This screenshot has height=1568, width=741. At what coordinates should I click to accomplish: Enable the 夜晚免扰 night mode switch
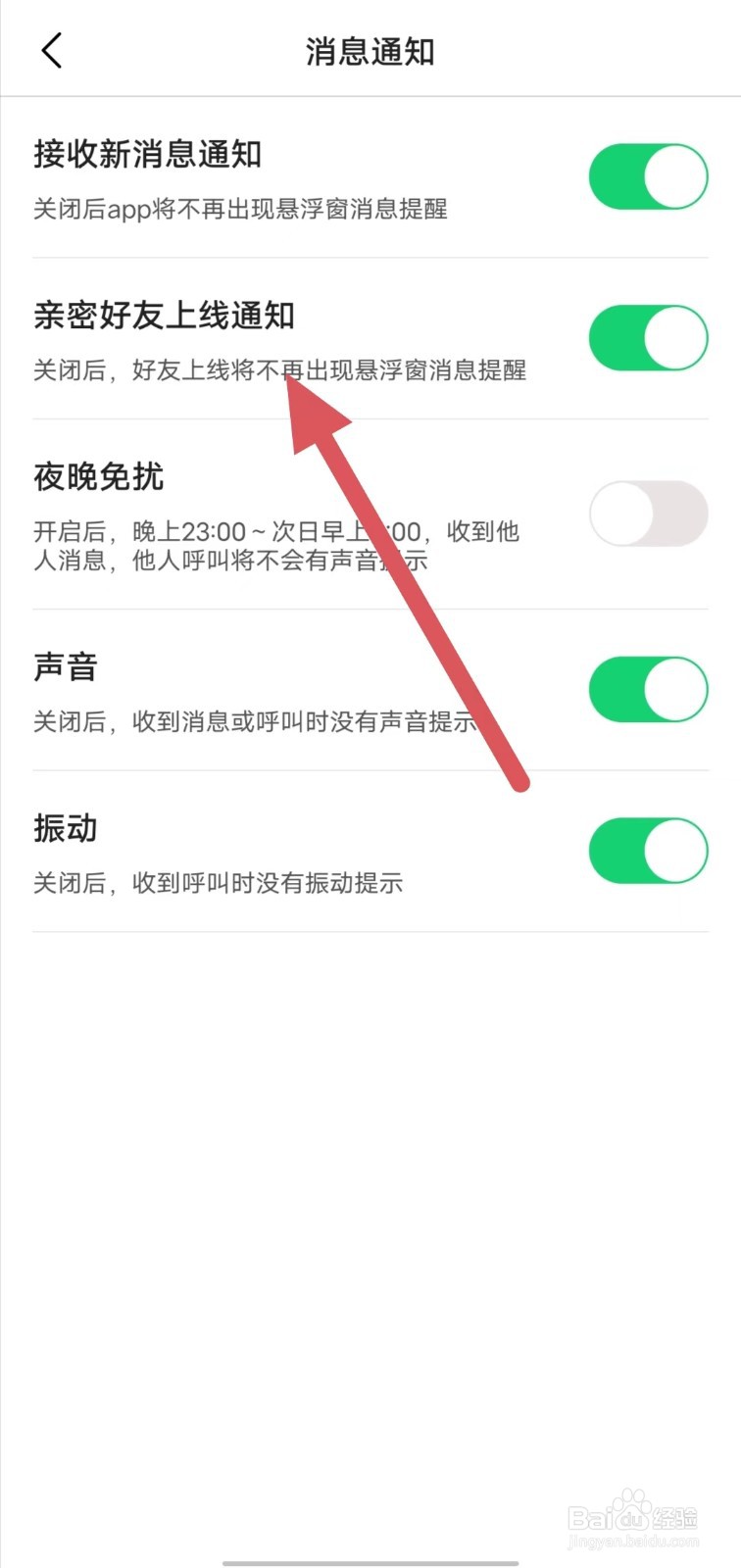click(648, 514)
